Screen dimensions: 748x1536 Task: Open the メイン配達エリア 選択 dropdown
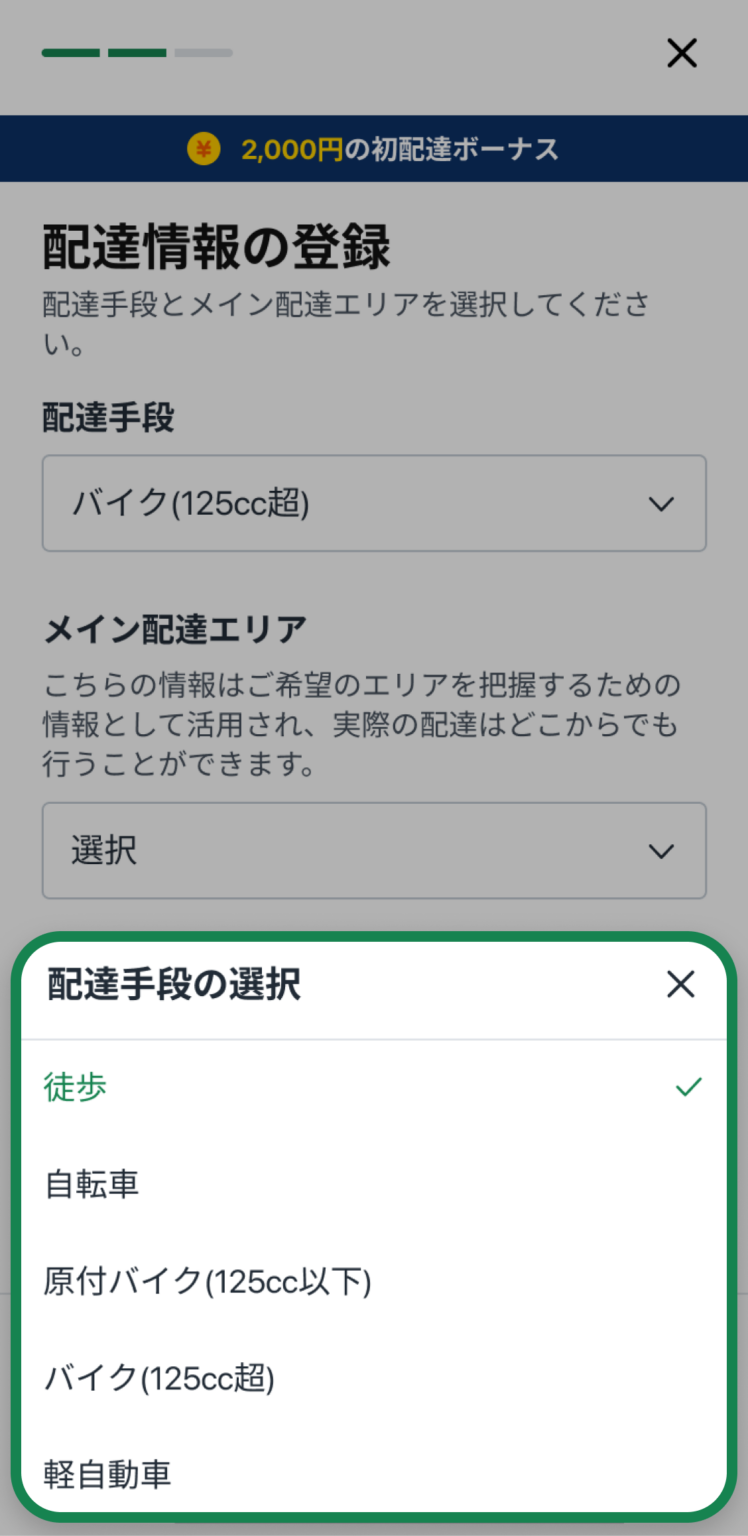[374, 850]
